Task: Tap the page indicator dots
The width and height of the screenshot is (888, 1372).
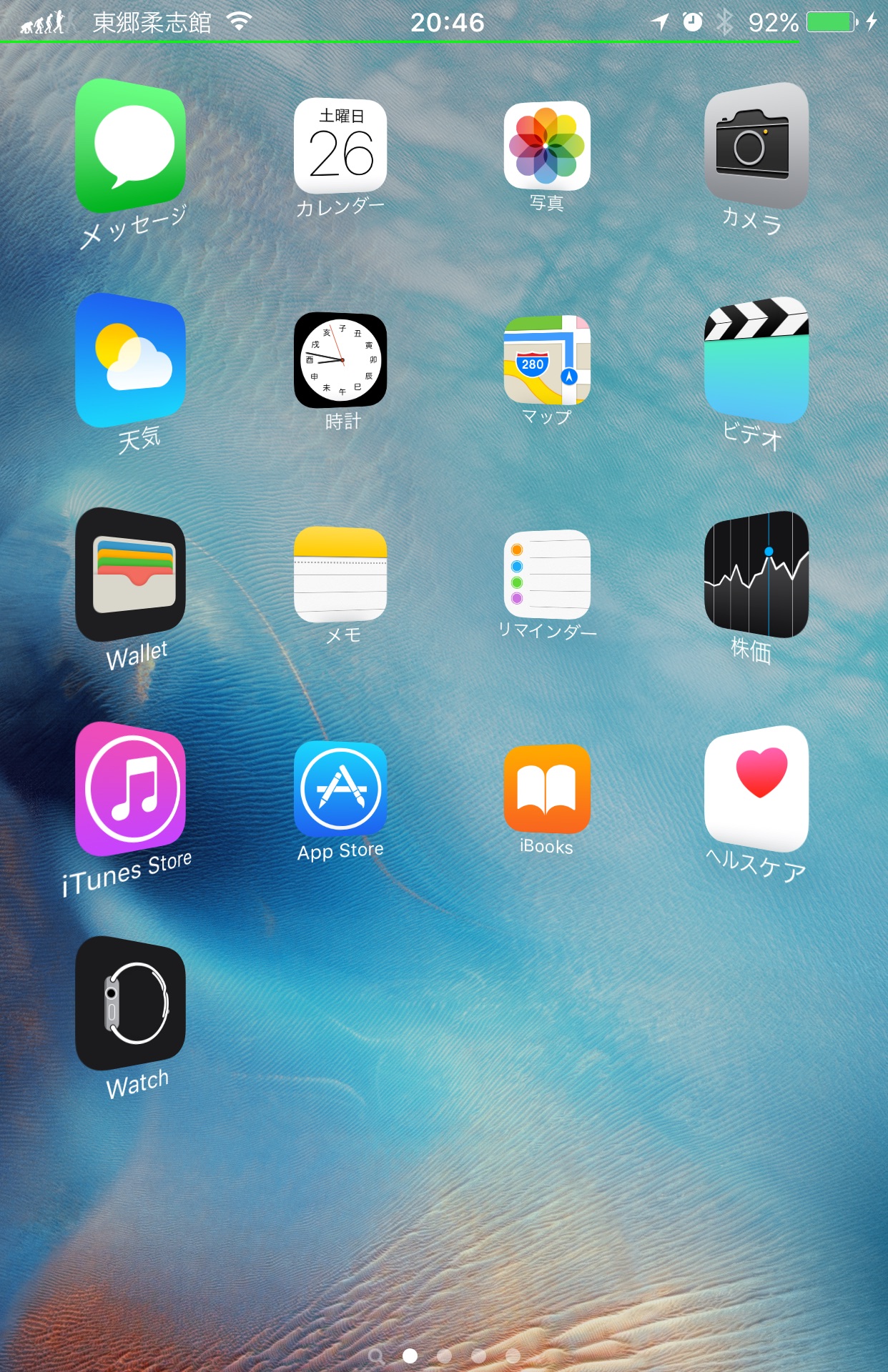Action: coord(444,1356)
